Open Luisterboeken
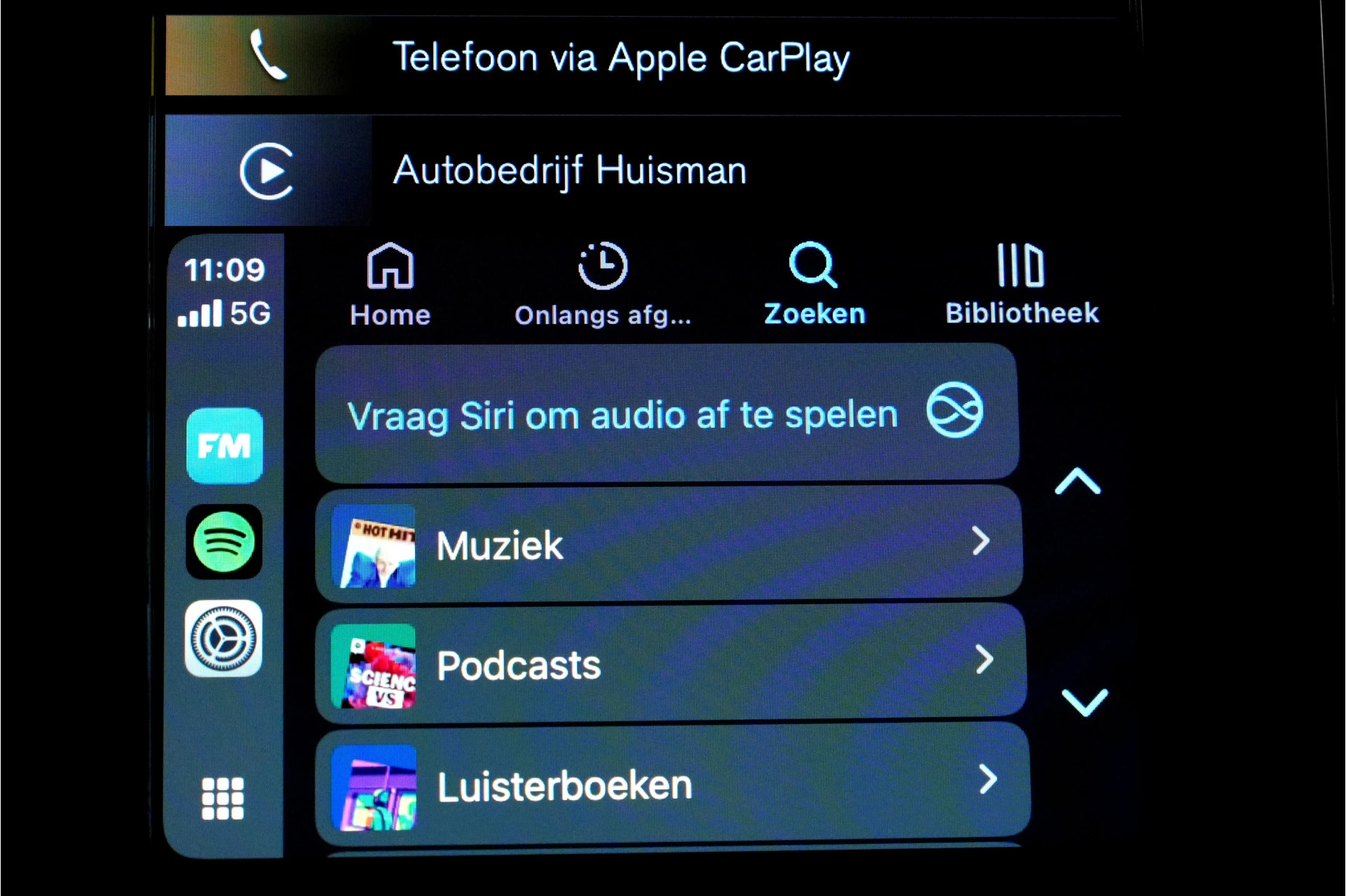The height and width of the screenshot is (896, 1346). (672, 783)
